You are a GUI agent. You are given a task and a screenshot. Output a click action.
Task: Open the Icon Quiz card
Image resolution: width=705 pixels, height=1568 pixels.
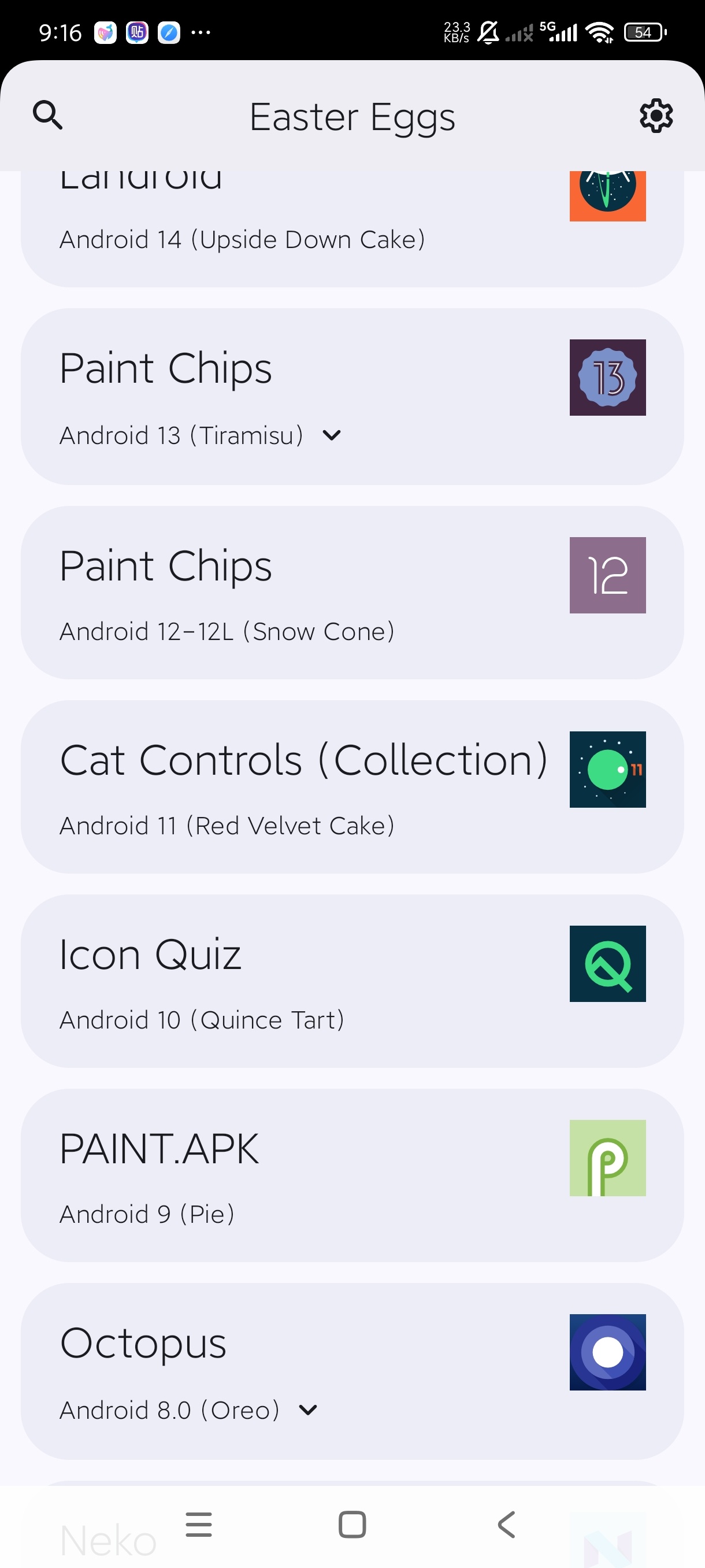coord(352,981)
